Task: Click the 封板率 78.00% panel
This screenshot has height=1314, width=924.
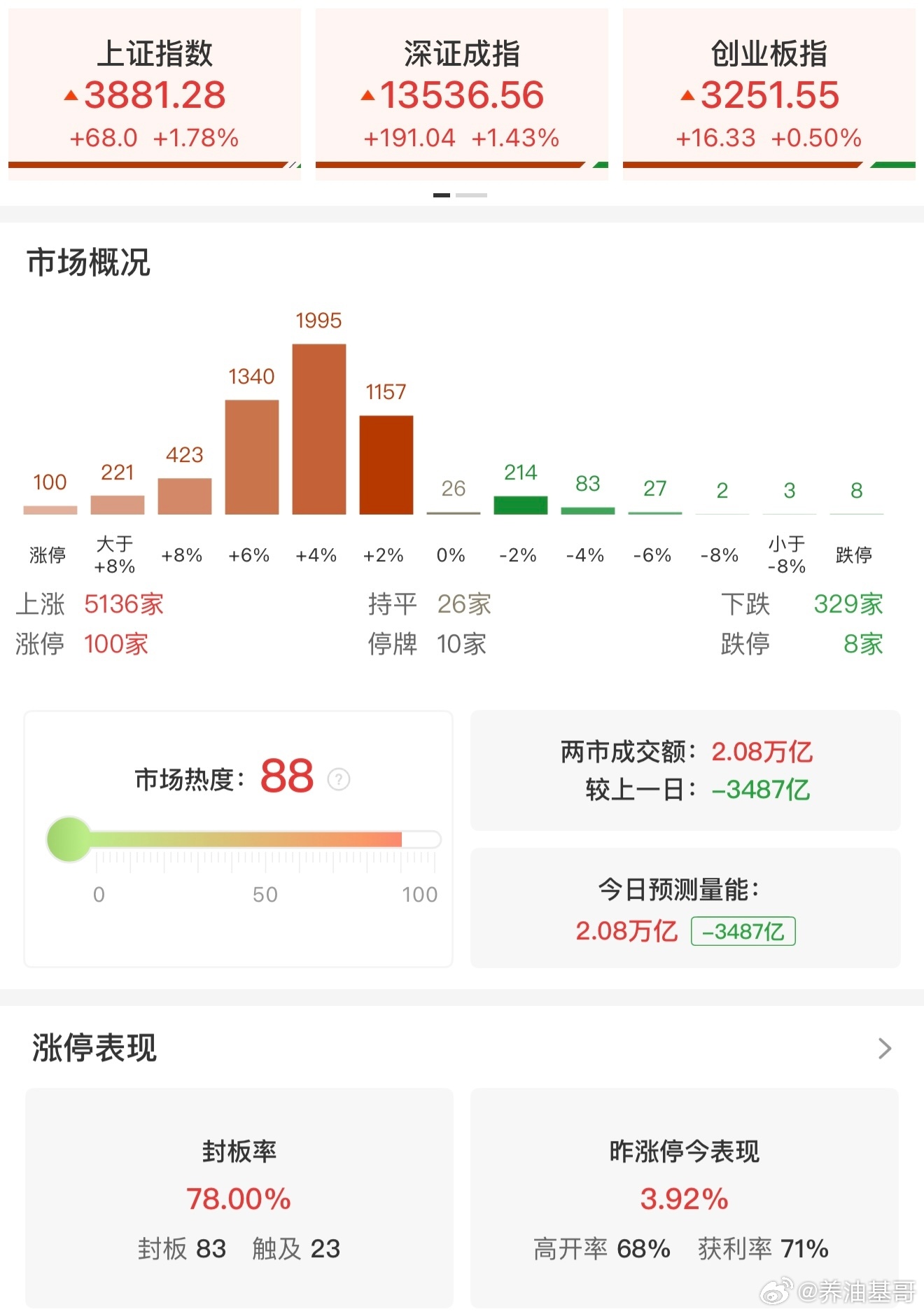Action: 238,1197
